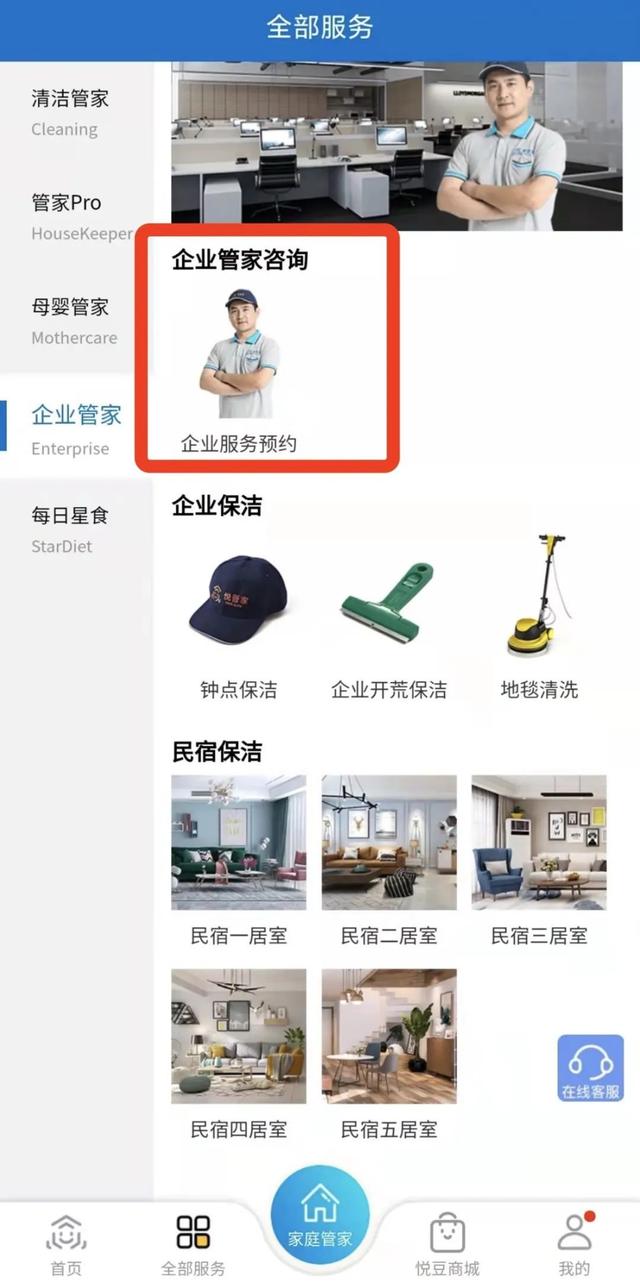Select 清洁管家 Cleaning category
Screen dimensions: 640x1283
[70, 112]
